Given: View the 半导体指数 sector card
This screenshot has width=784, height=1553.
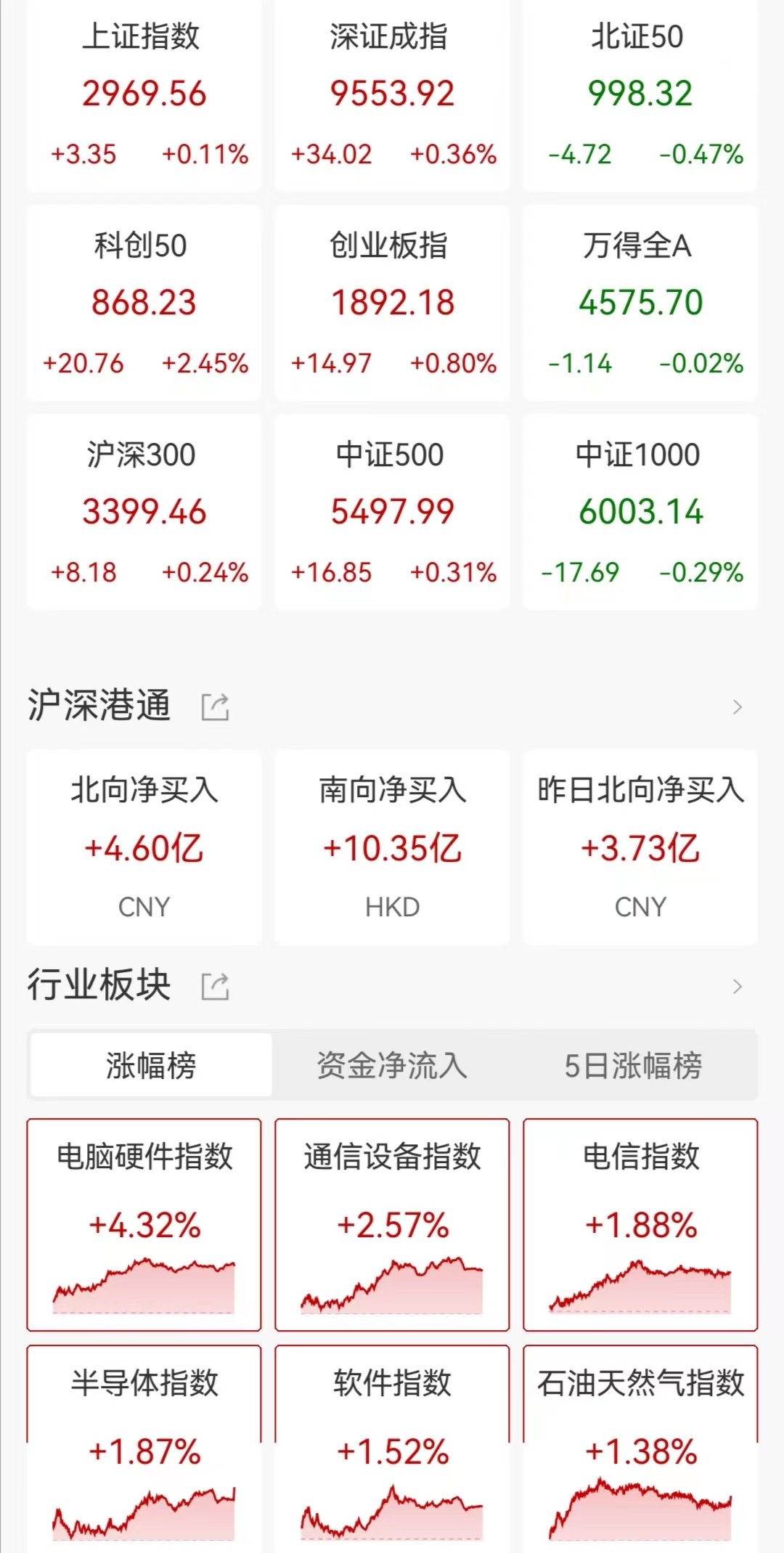Looking at the screenshot, I should coord(144,1448).
